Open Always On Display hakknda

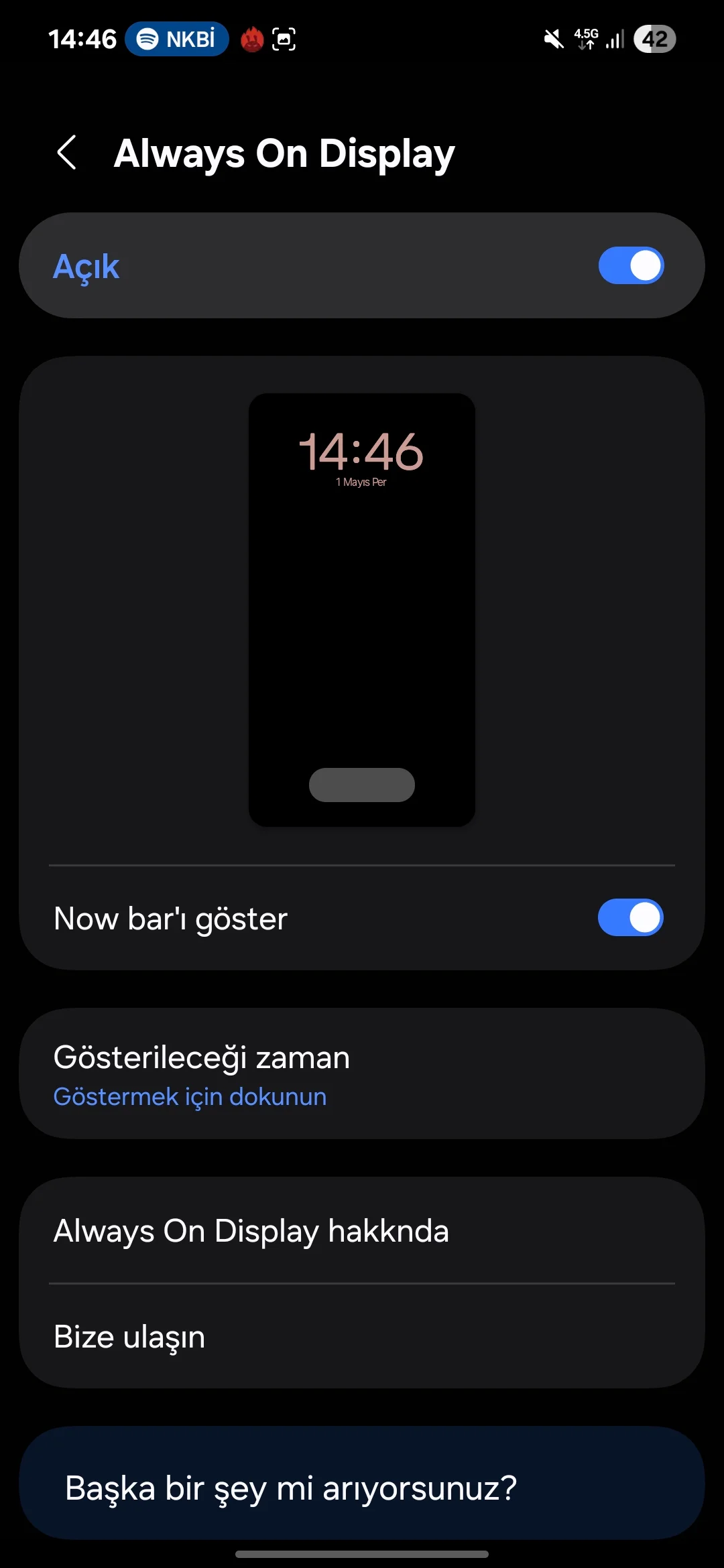point(362,1231)
